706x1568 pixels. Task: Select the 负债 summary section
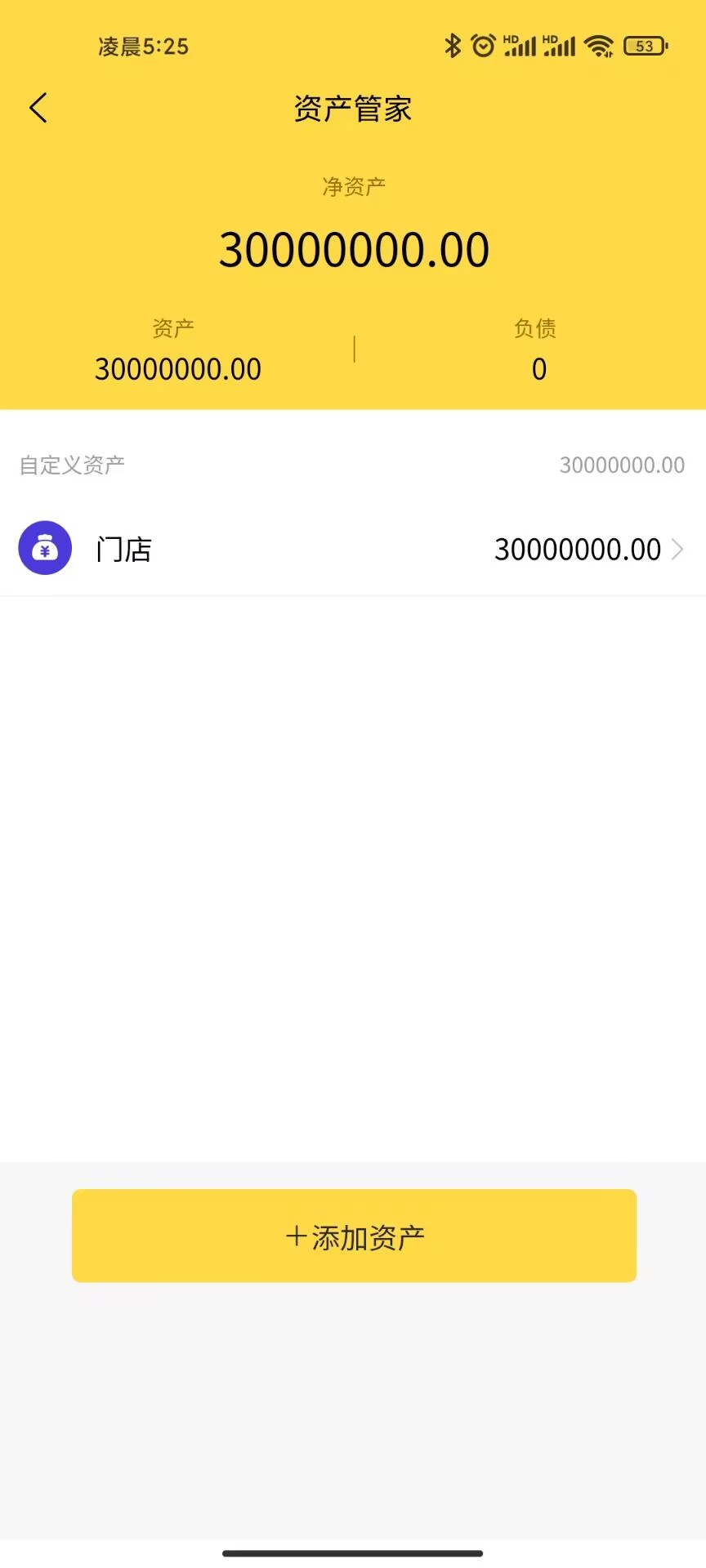(535, 347)
